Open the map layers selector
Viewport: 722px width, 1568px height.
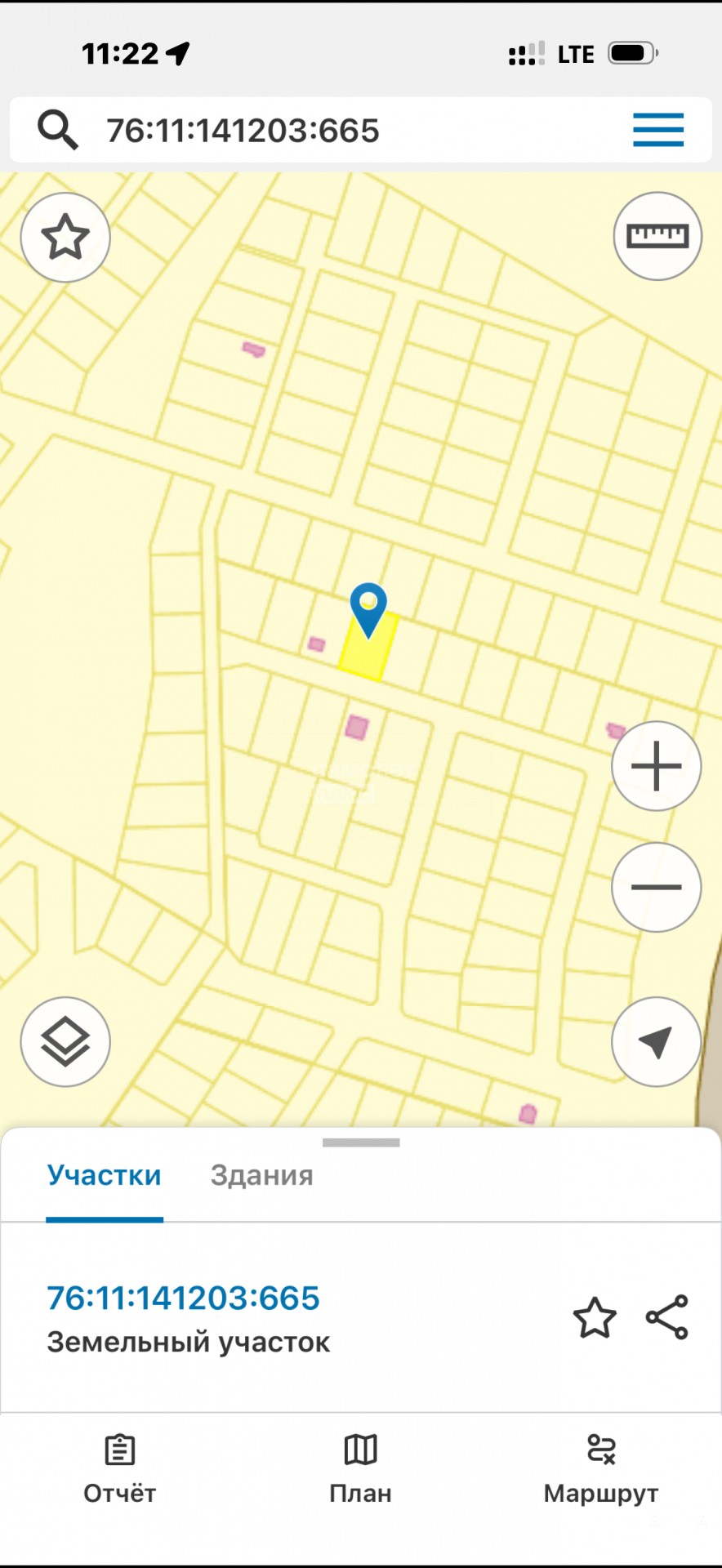(x=65, y=1042)
